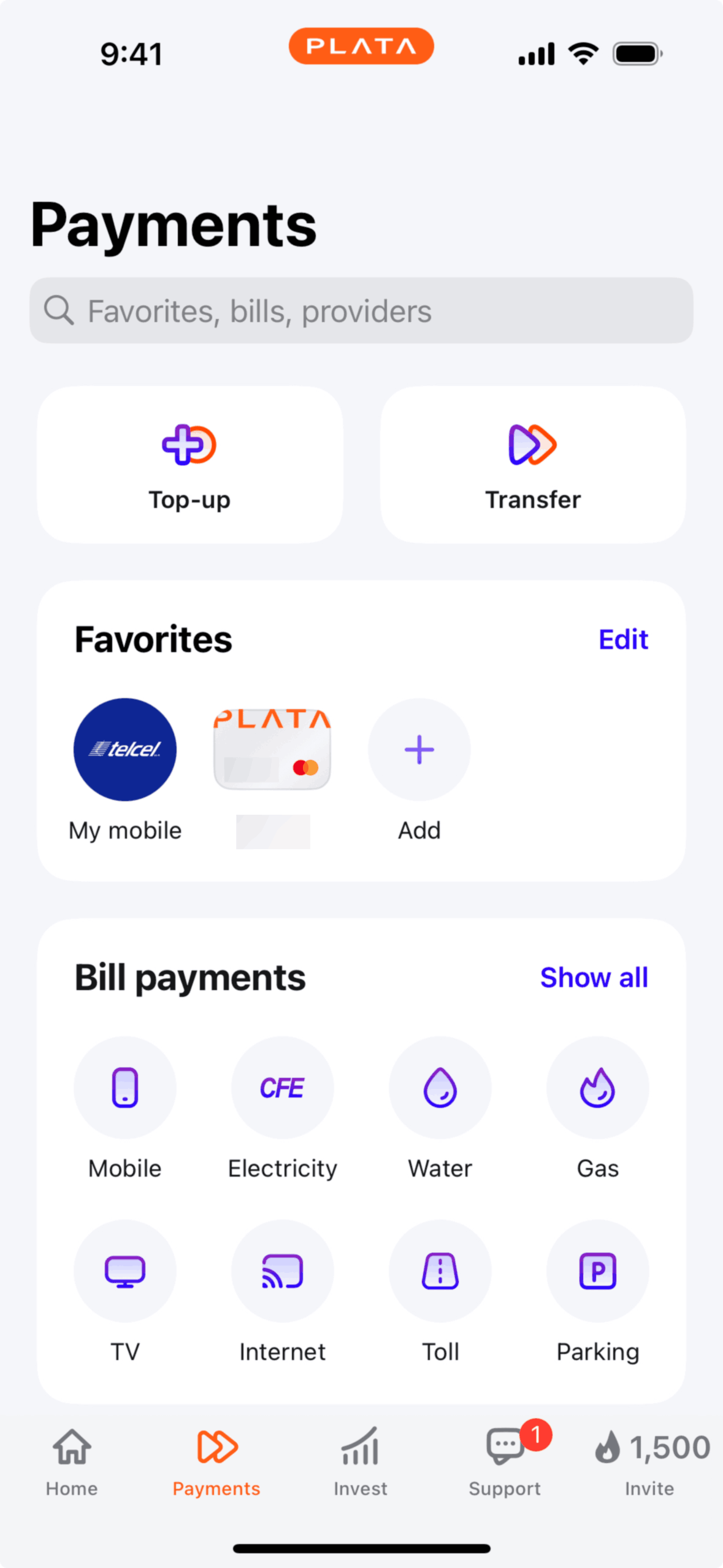This screenshot has height=1568, width=723.
Task: Open the CFE Electricity payment icon
Action: (x=282, y=1088)
